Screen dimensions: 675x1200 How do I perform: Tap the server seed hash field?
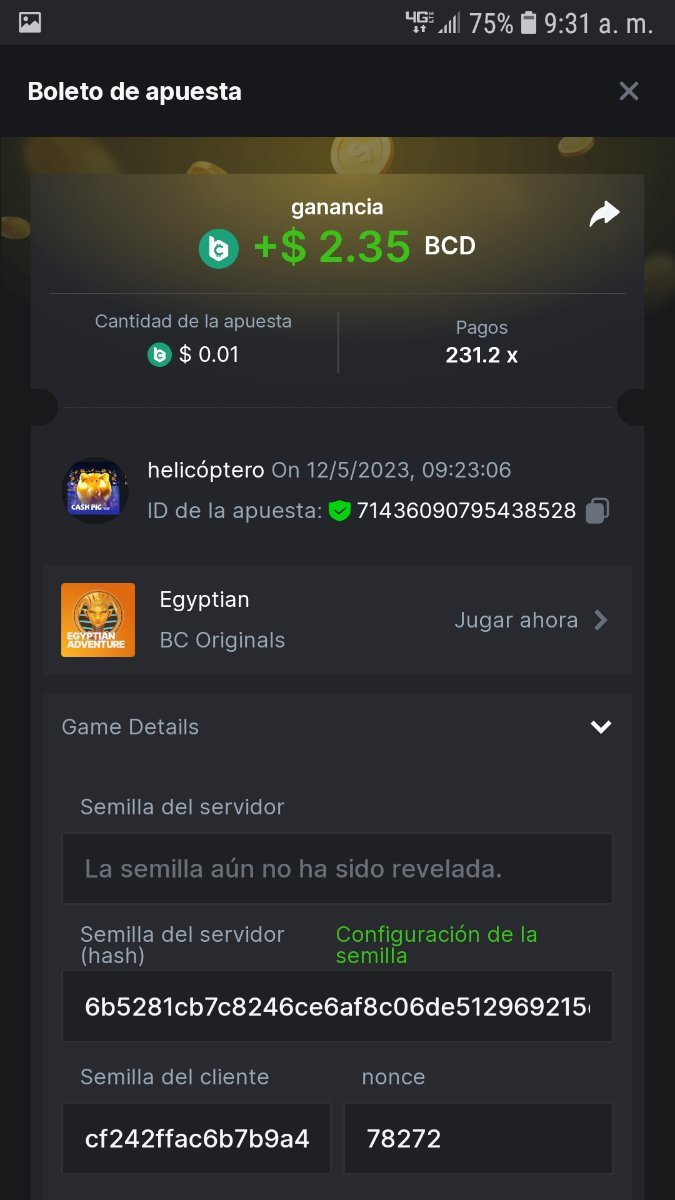pyautogui.click(x=337, y=1005)
